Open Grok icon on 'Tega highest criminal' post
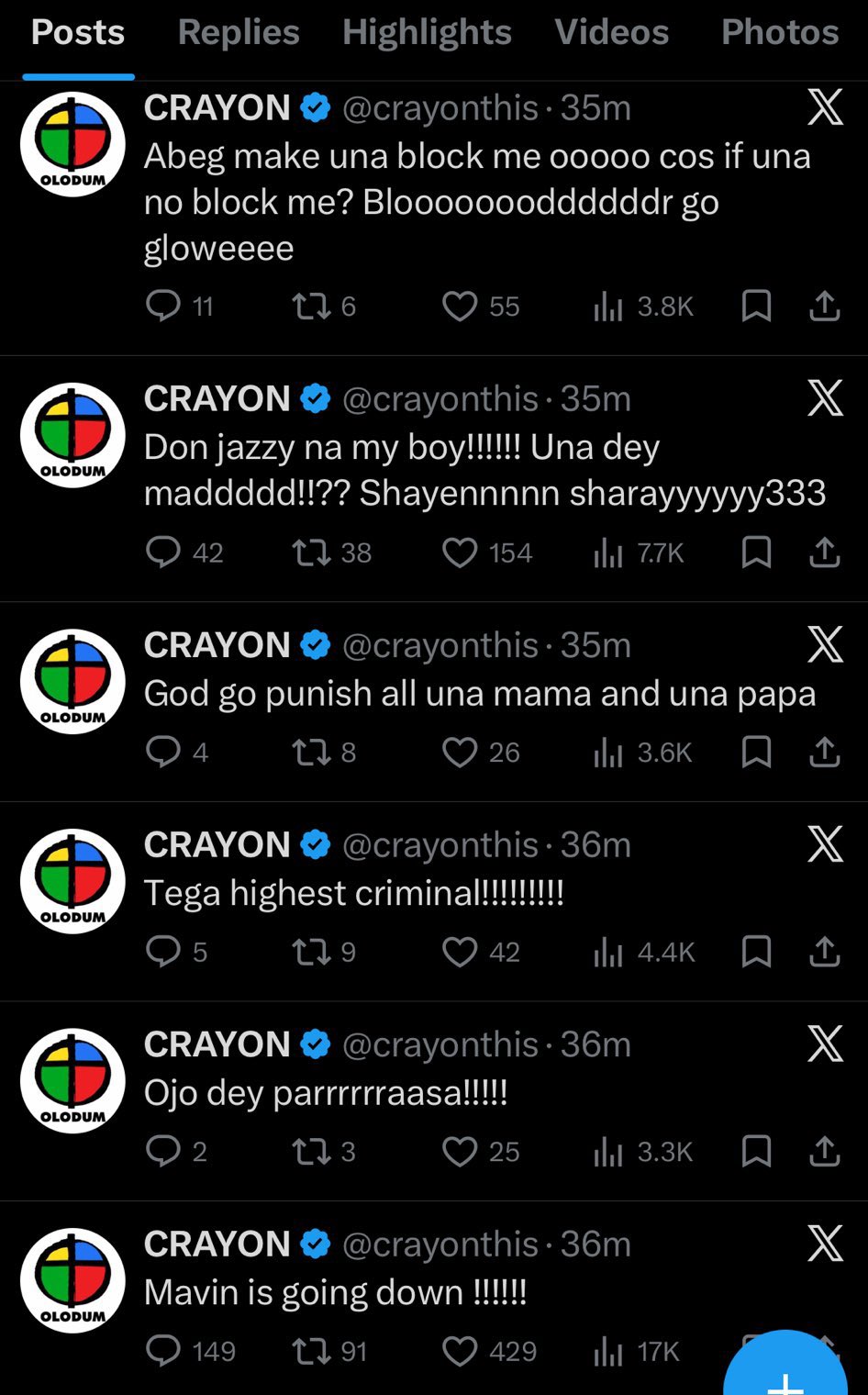This screenshot has width=868, height=1395. pyautogui.click(x=825, y=844)
